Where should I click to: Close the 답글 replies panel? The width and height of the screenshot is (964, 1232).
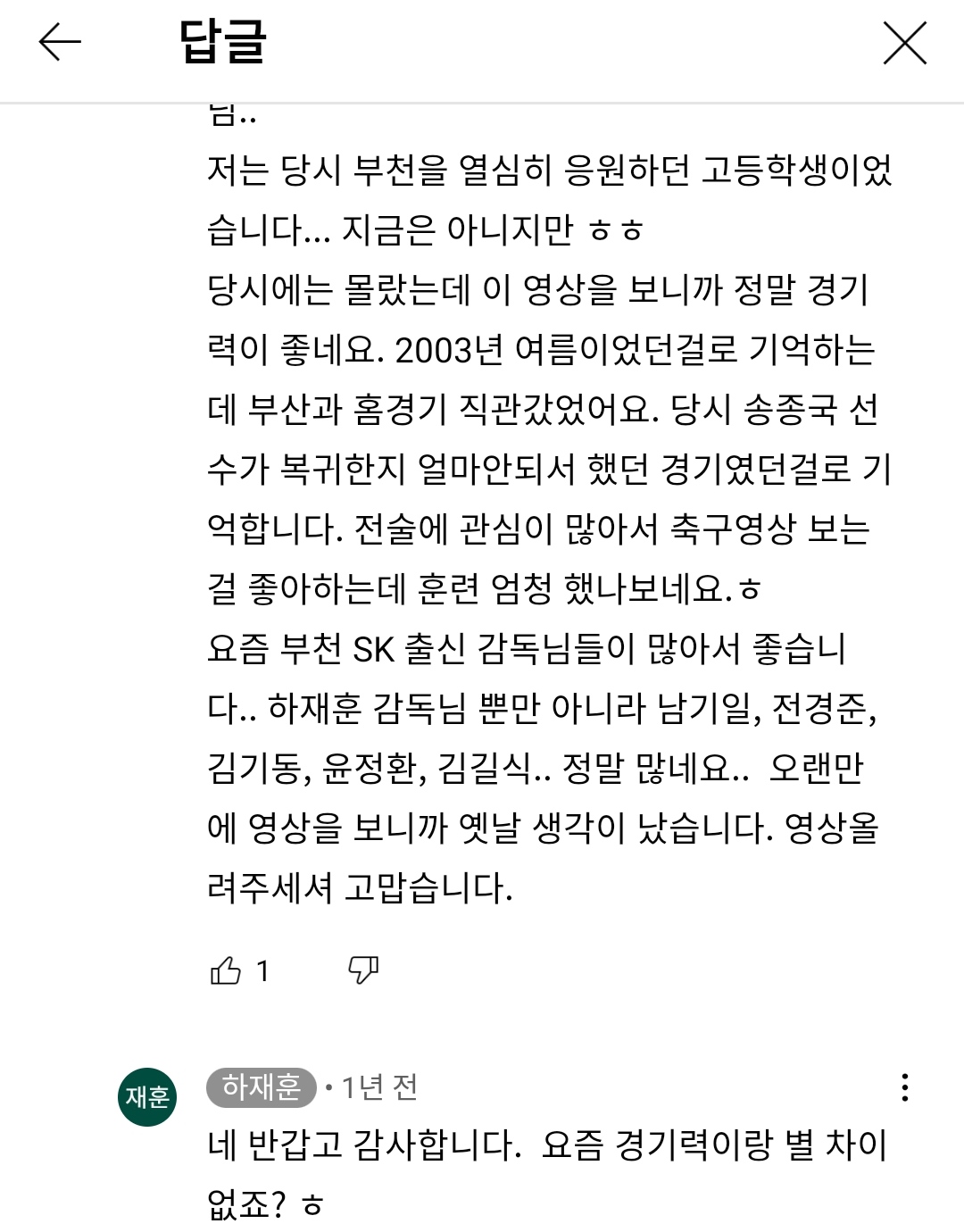(904, 43)
